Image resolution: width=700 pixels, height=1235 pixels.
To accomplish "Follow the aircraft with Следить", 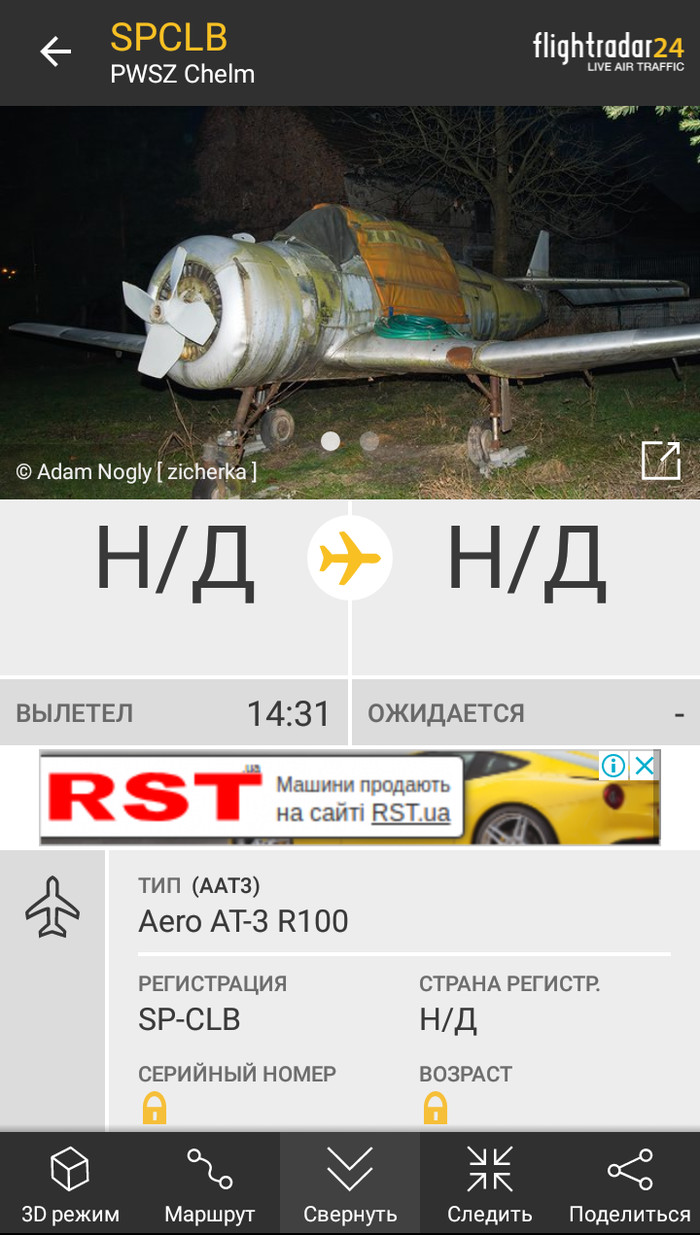I will click(x=490, y=1185).
